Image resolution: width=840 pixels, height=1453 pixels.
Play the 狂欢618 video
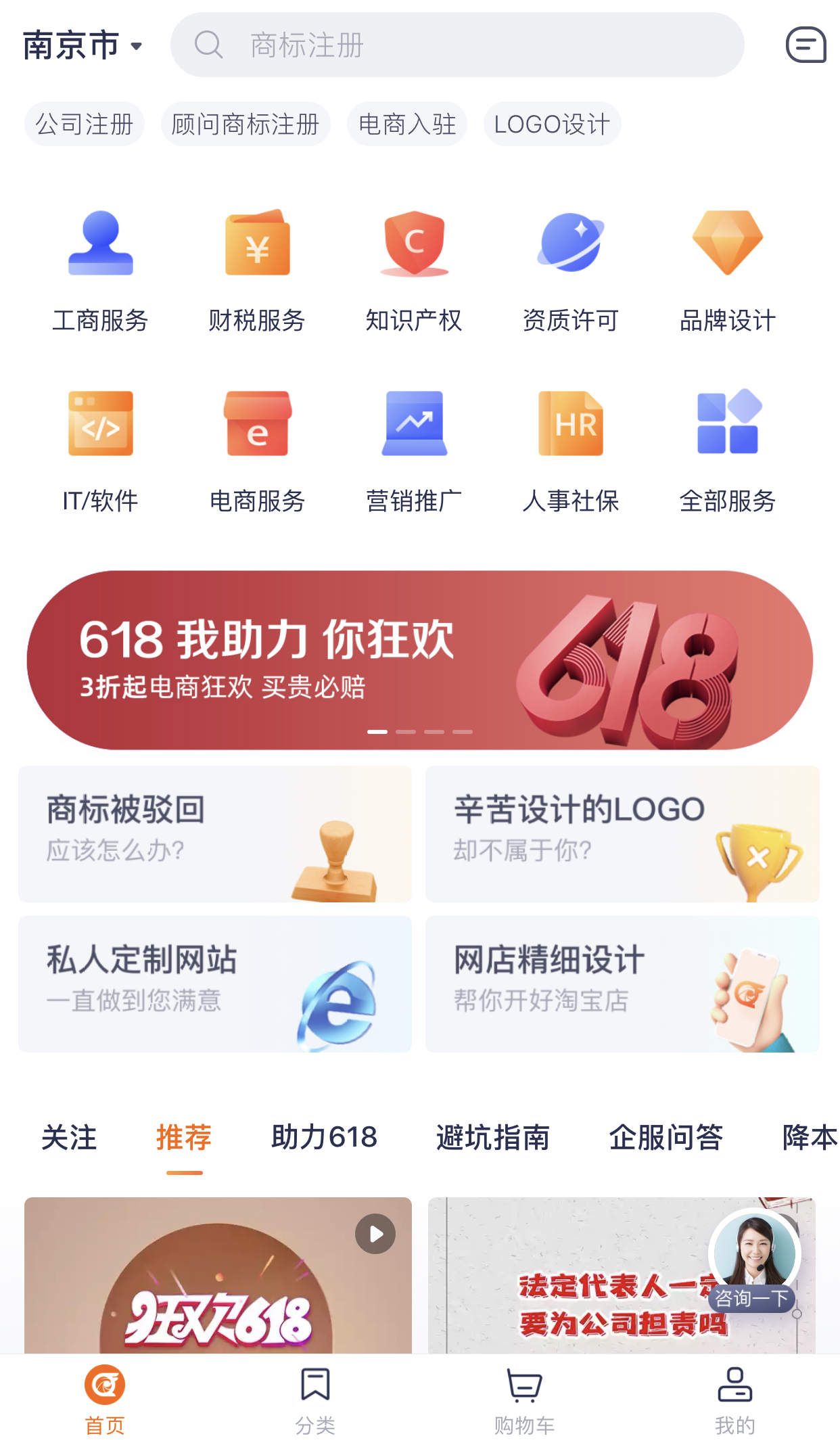pyautogui.click(x=375, y=1234)
